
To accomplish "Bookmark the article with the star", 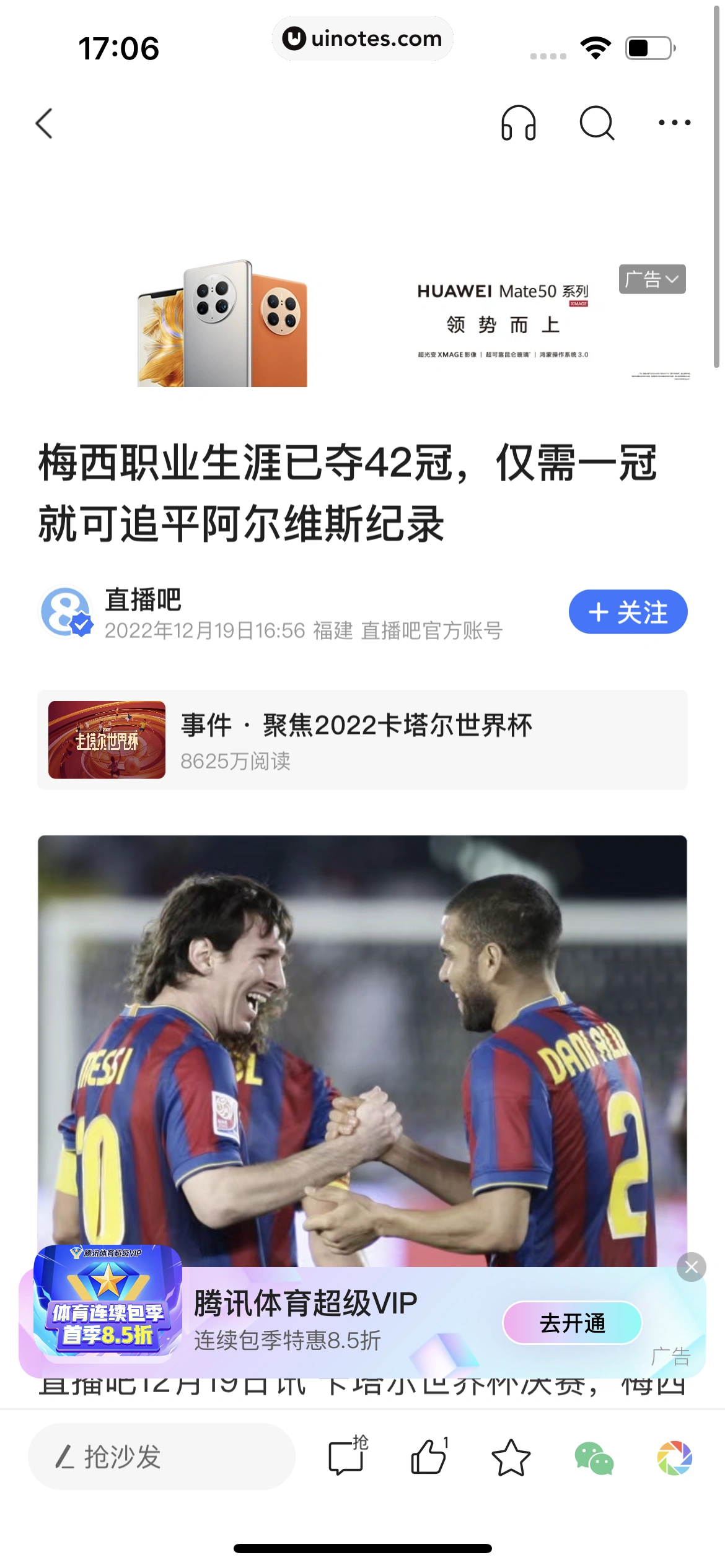I will coord(511,1458).
